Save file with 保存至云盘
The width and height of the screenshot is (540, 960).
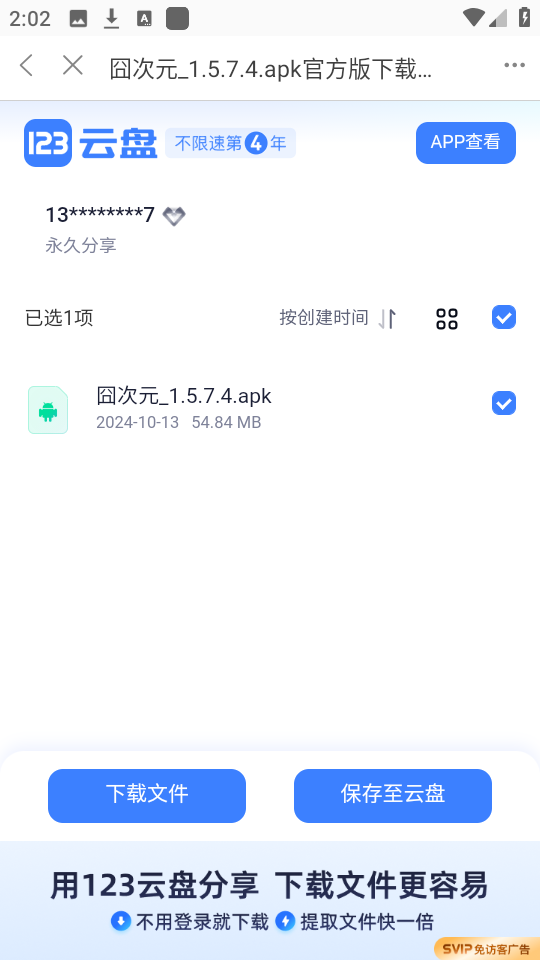coord(392,795)
